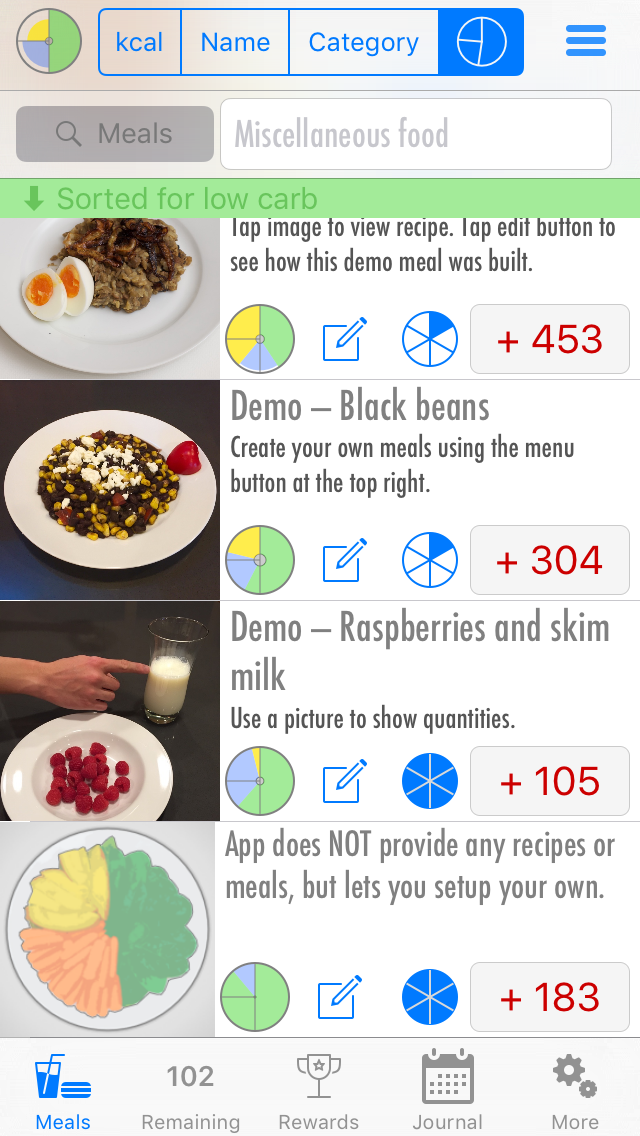This screenshot has height=1136, width=640.
Task: Open the hamburger menu at top right
Action: pyautogui.click(x=585, y=41)
